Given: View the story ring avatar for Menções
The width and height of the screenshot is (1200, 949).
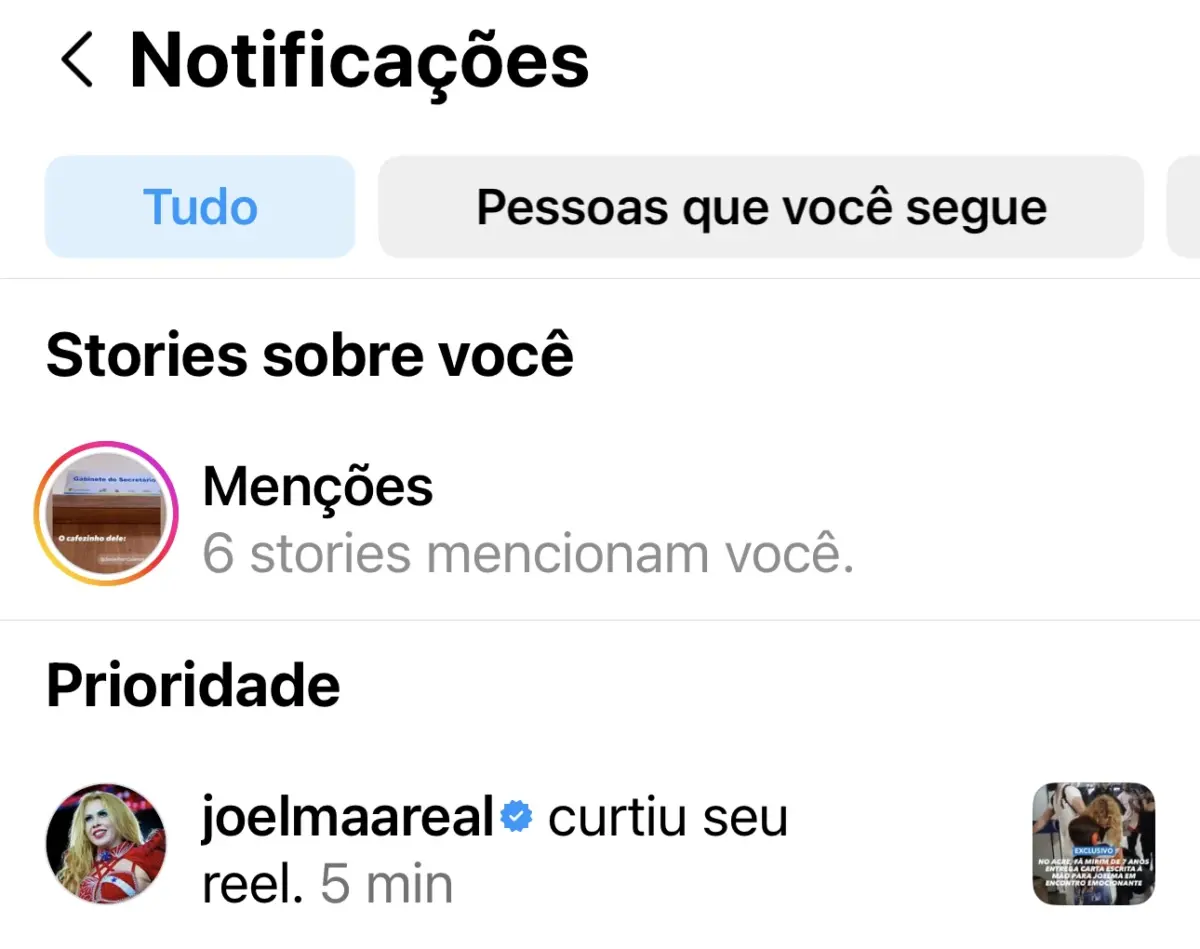Looking at the screenshot, I should pyautogui.click(x=106, y=513).
